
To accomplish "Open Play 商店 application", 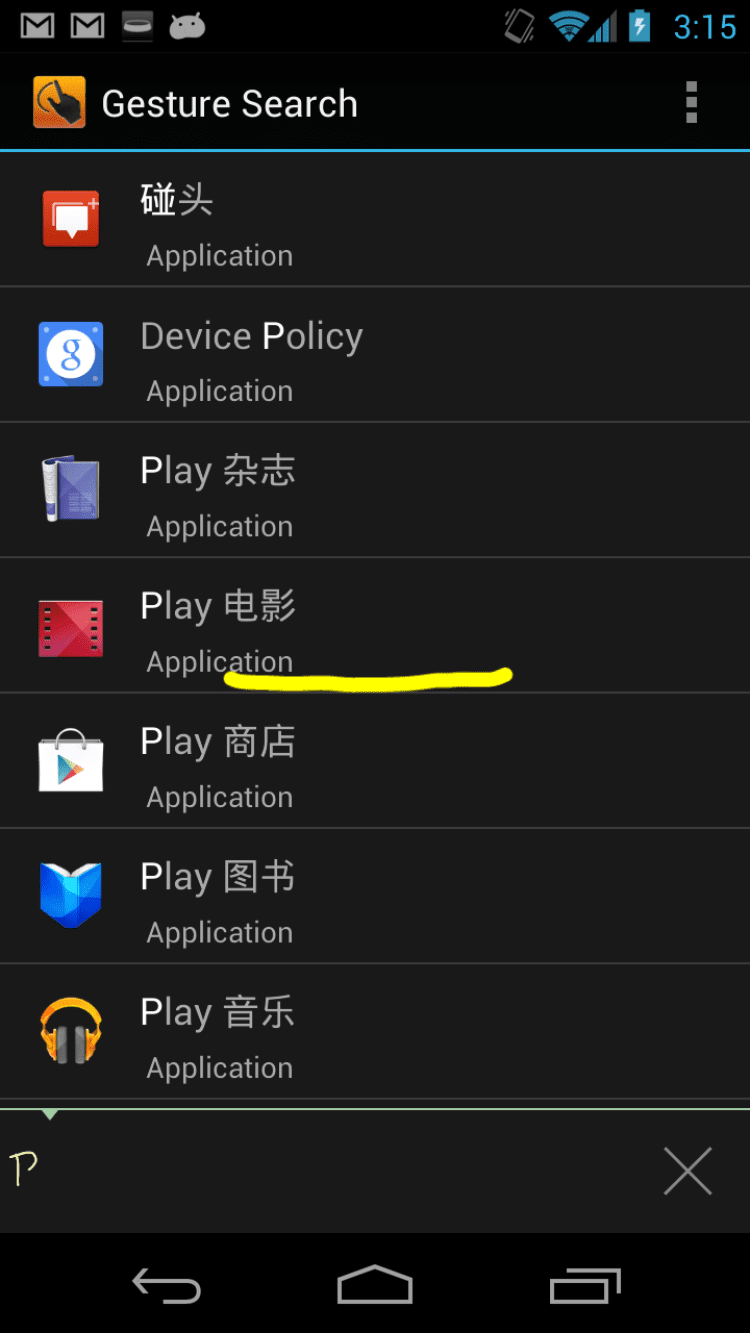I will tap(375, 761).
